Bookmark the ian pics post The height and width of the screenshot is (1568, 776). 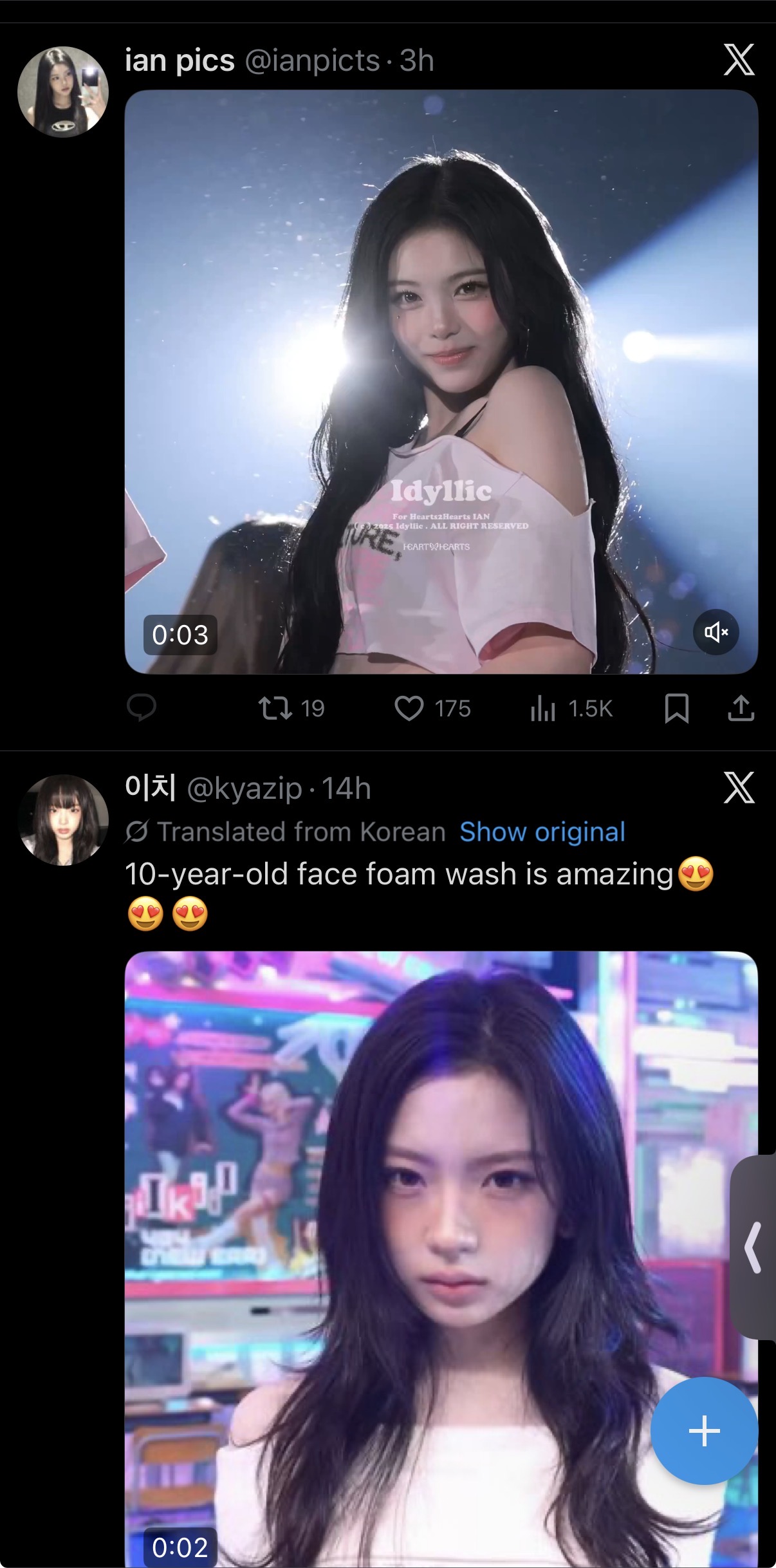676,708
